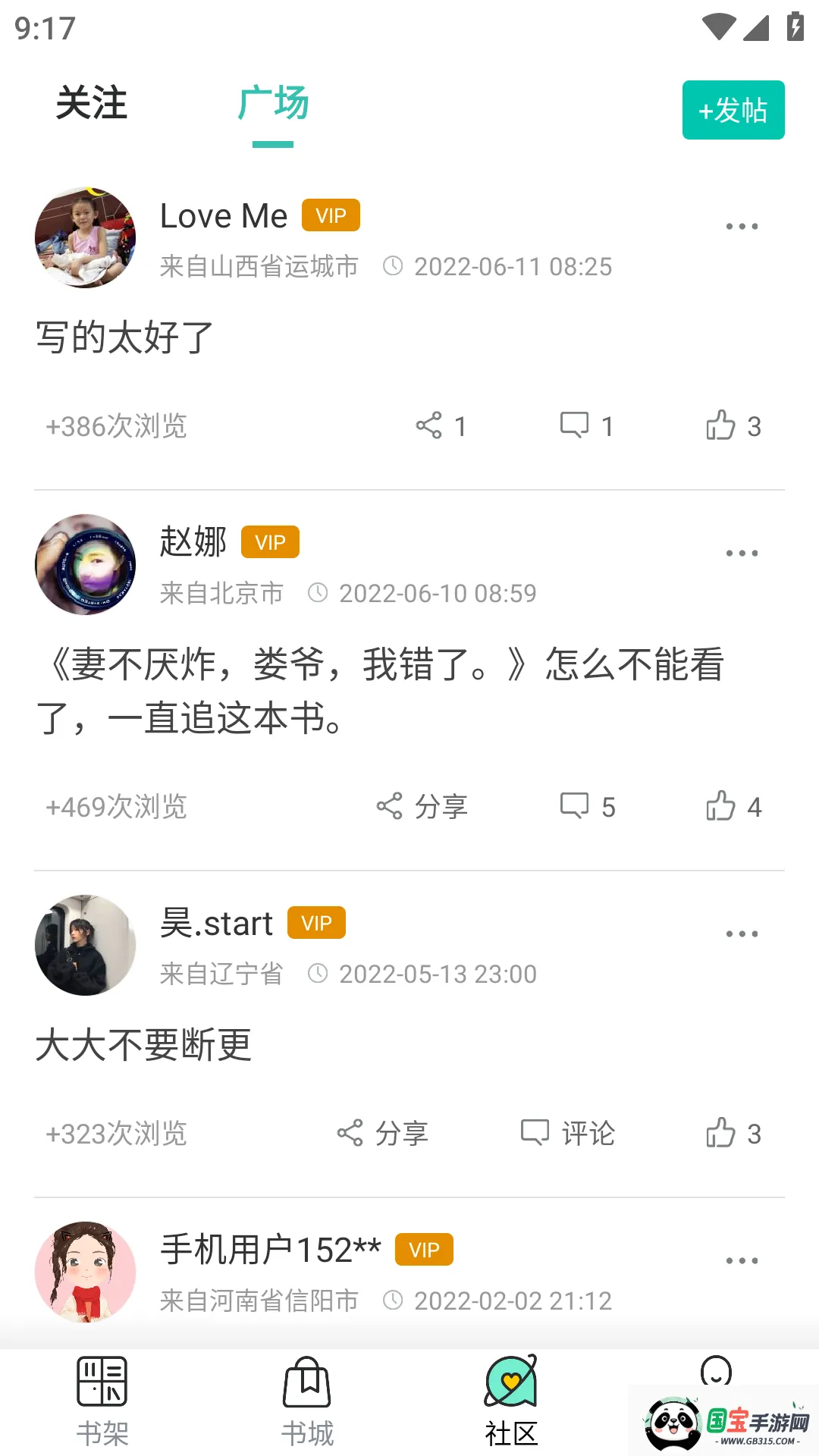Open overflow menu on 赵娜's post

coord(741,554)
